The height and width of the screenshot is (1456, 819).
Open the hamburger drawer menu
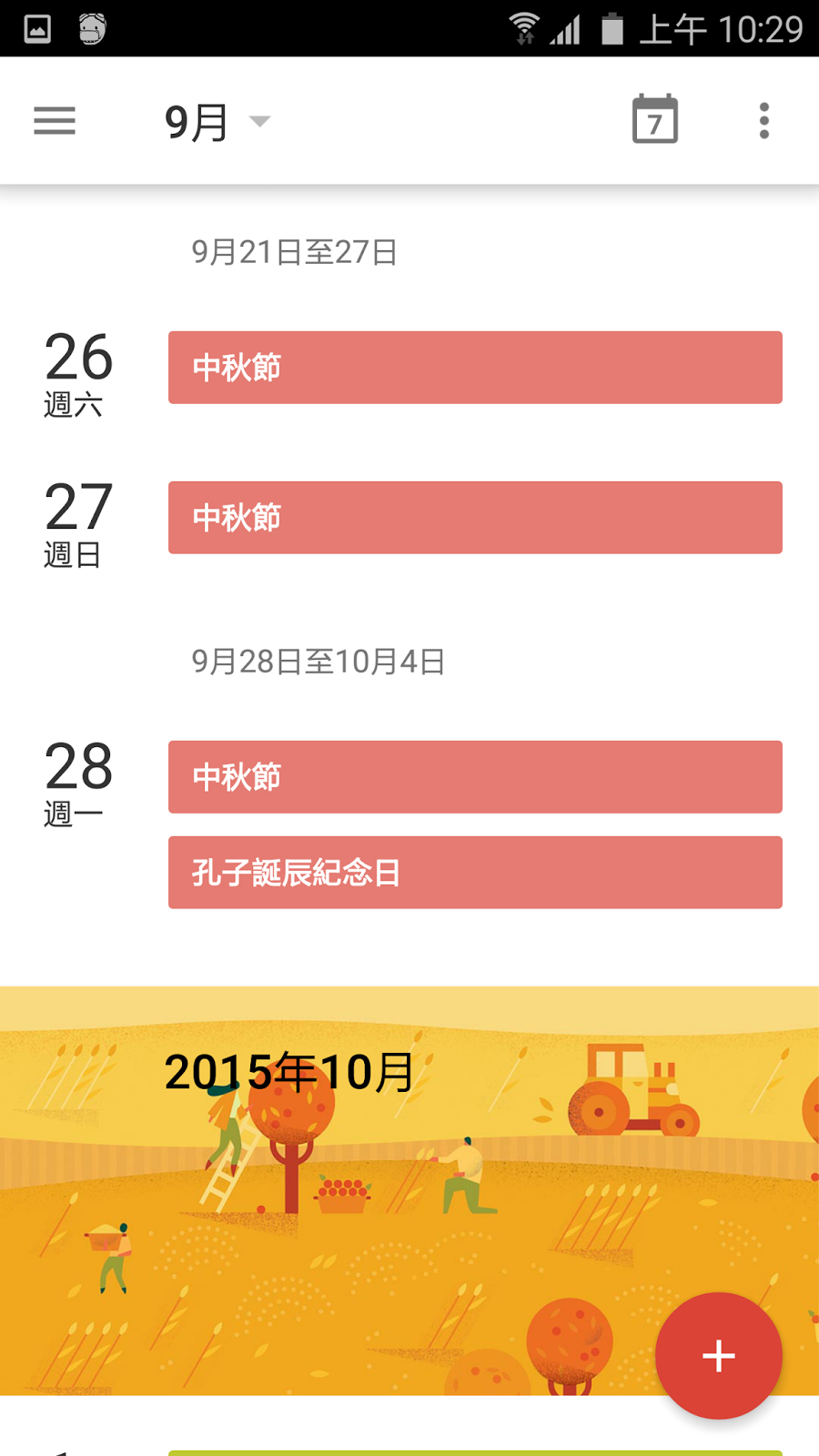pyautogui.click(x=55, y=121)
